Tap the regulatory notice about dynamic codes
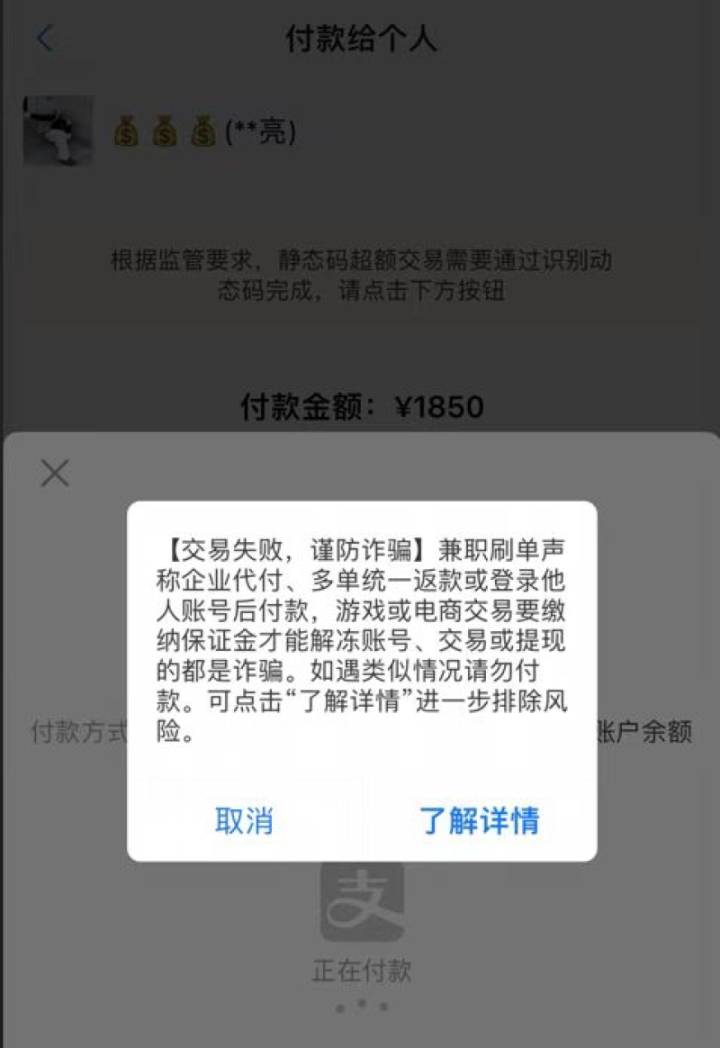 [360, 277]
